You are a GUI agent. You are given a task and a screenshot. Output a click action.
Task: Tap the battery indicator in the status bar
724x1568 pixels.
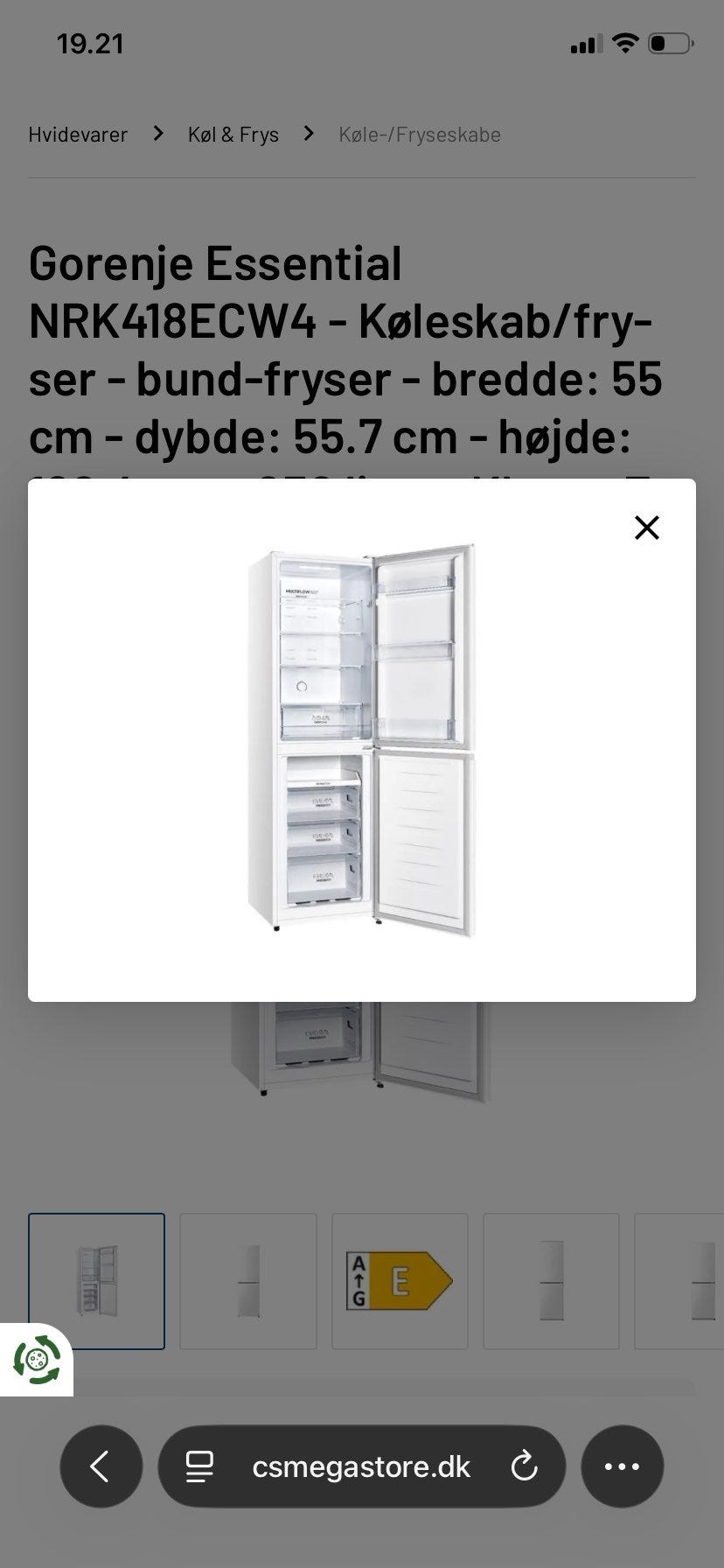click(x=670, y=41)
